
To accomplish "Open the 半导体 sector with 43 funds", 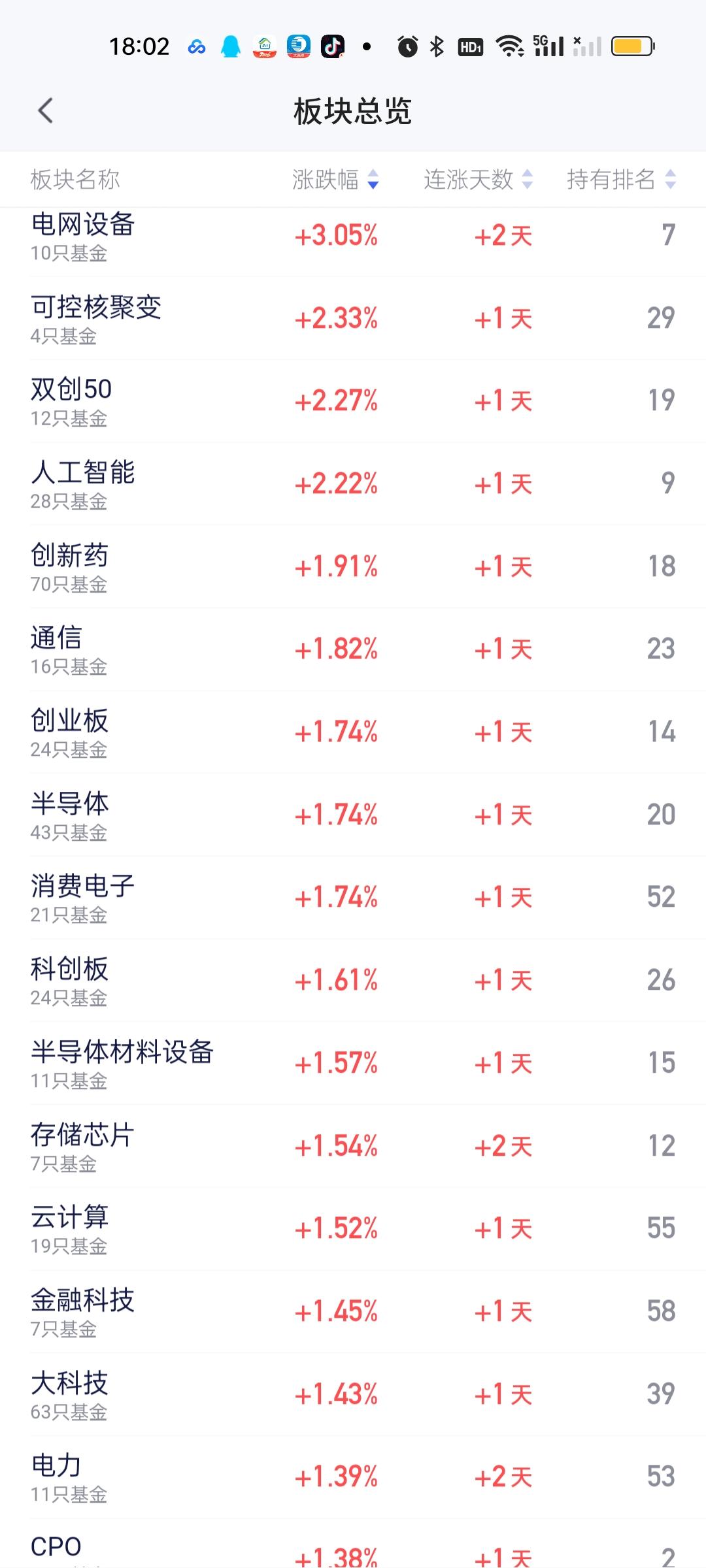I will click(x=353, y=815).
